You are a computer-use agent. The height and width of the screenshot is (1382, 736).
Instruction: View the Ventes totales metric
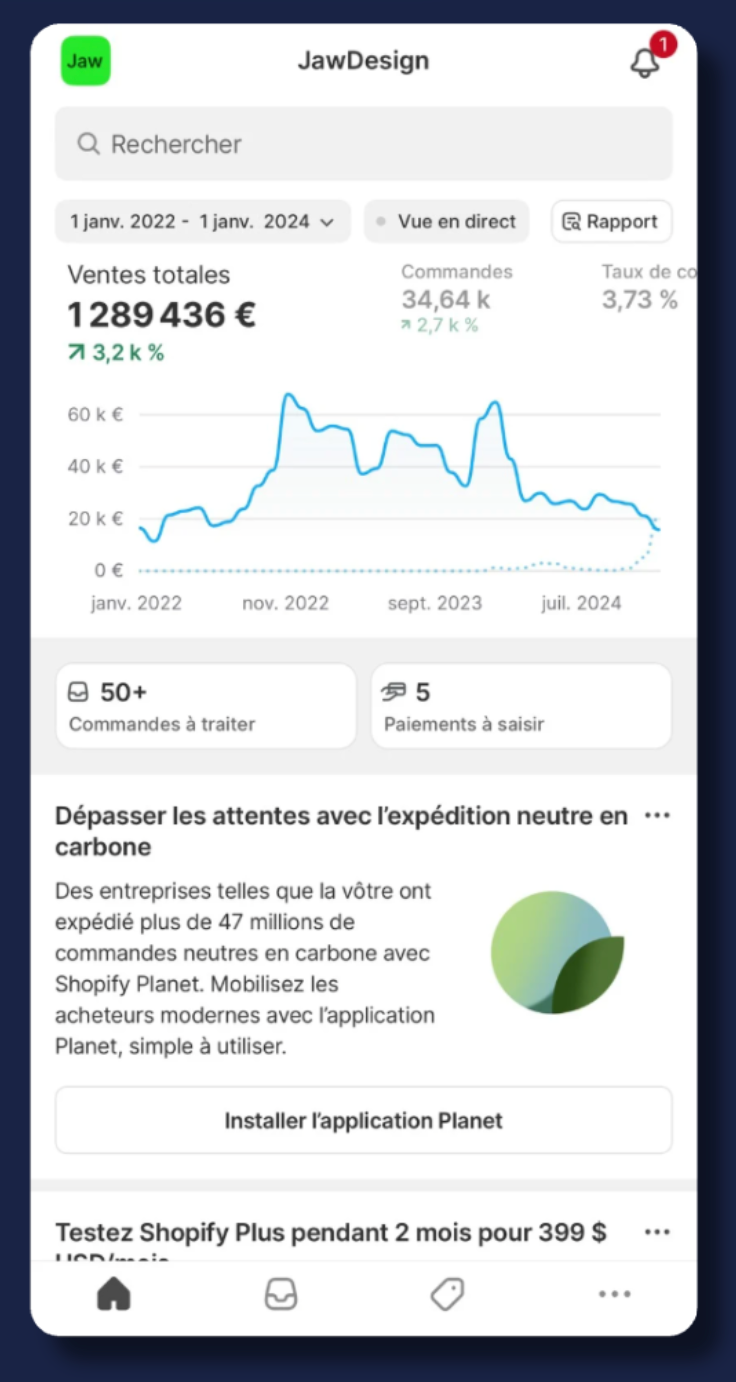160,312
